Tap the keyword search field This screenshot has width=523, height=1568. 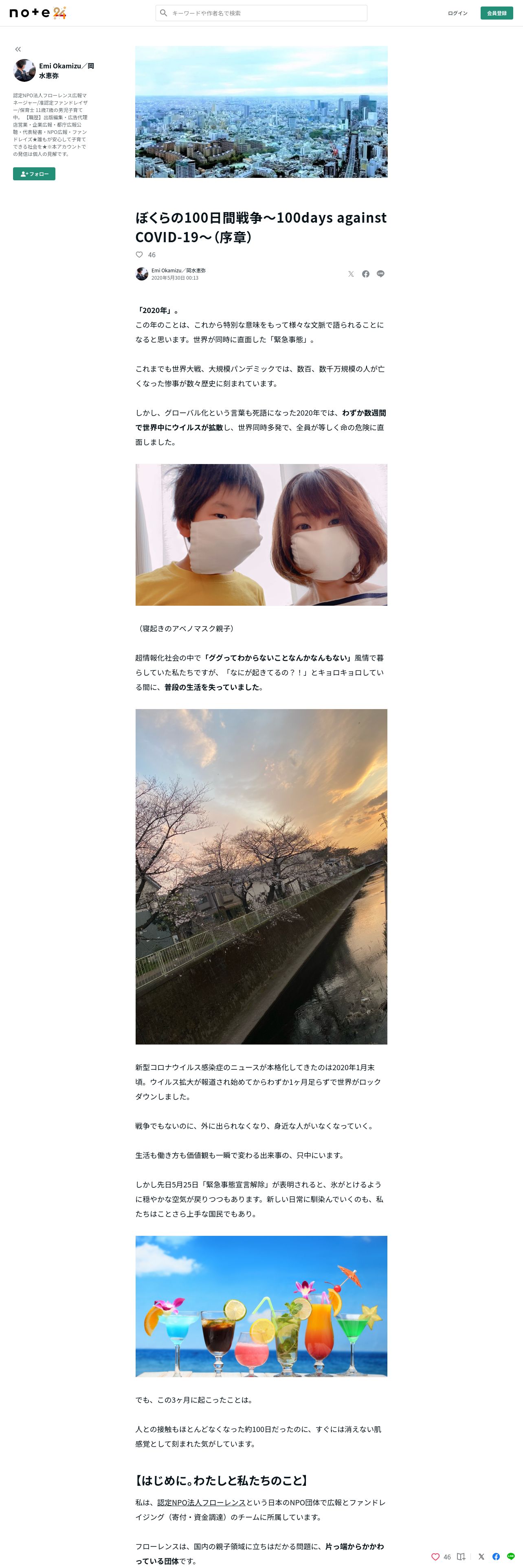tap(262, 13)
